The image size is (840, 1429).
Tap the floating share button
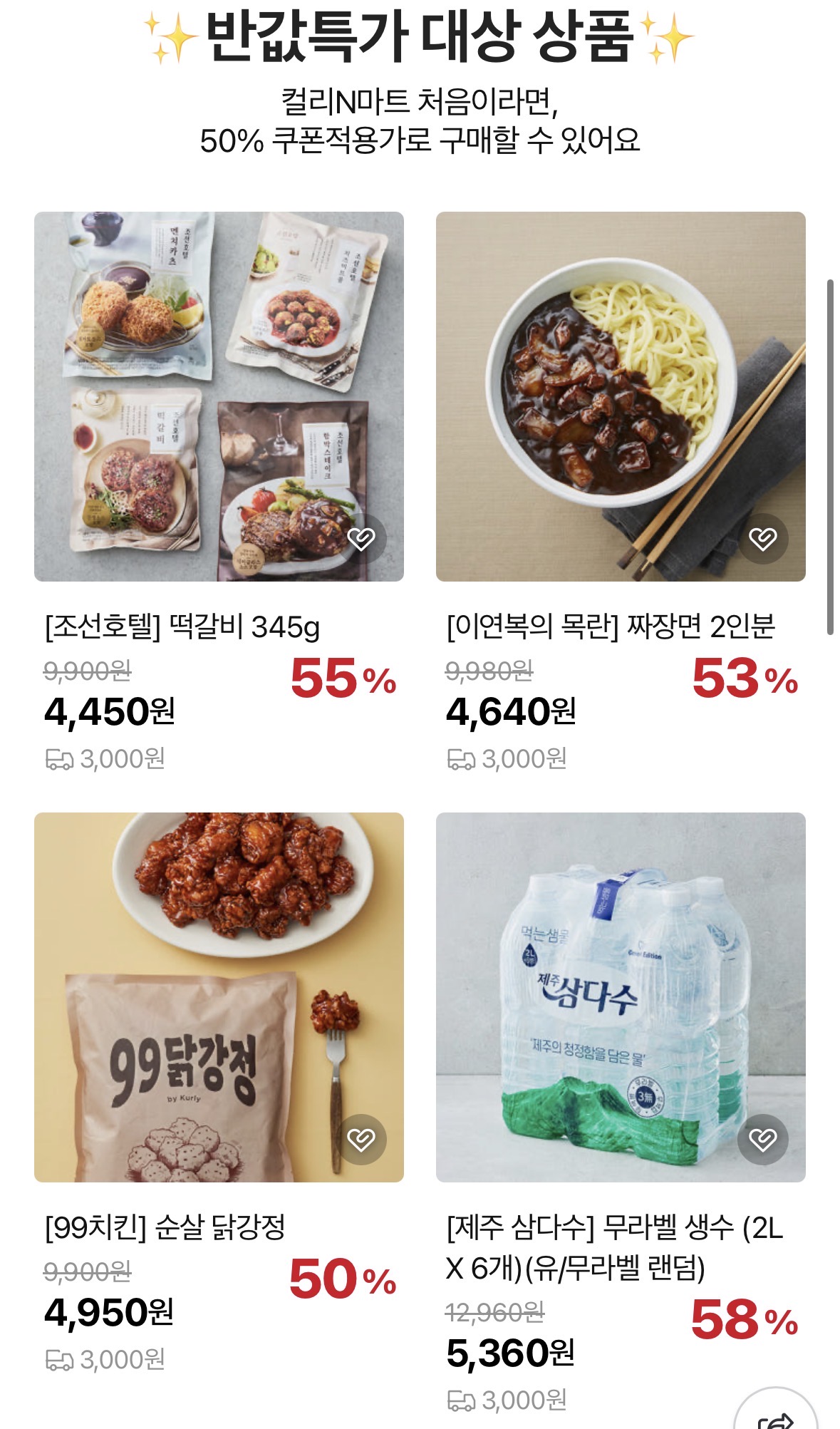[x=776, y=1415]
